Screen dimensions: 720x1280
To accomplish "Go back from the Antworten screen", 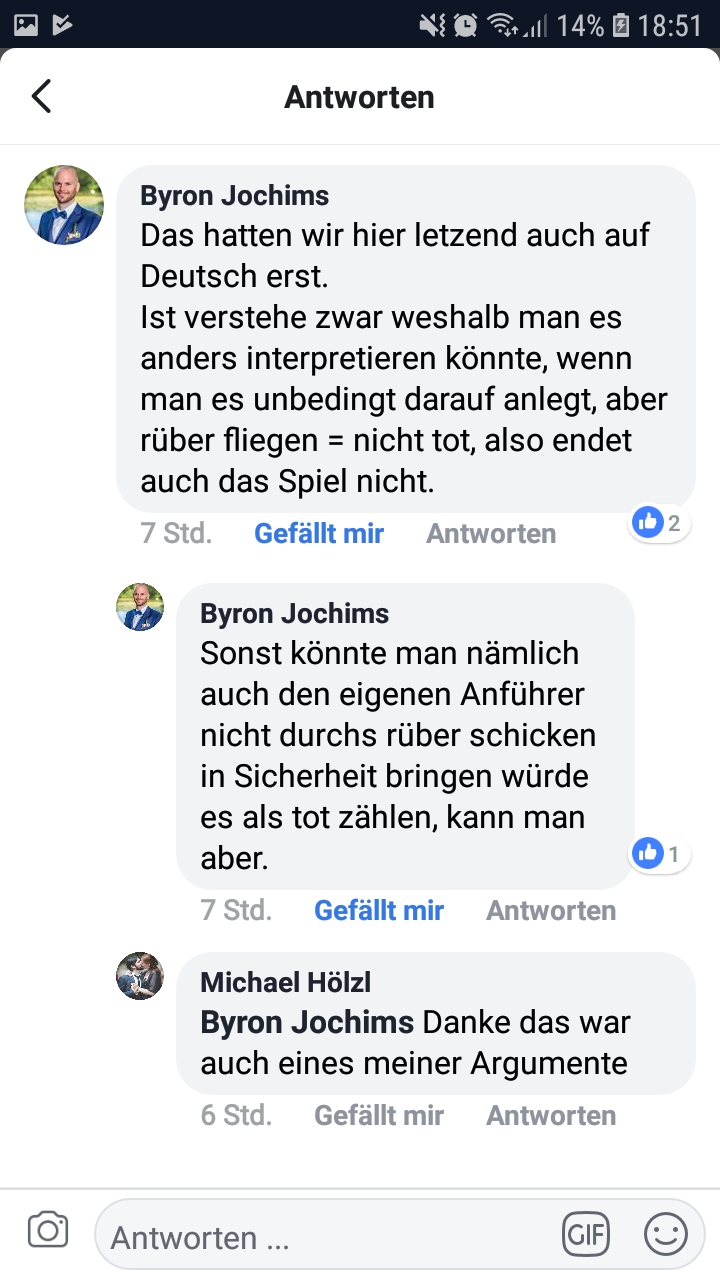I will 41,97.
